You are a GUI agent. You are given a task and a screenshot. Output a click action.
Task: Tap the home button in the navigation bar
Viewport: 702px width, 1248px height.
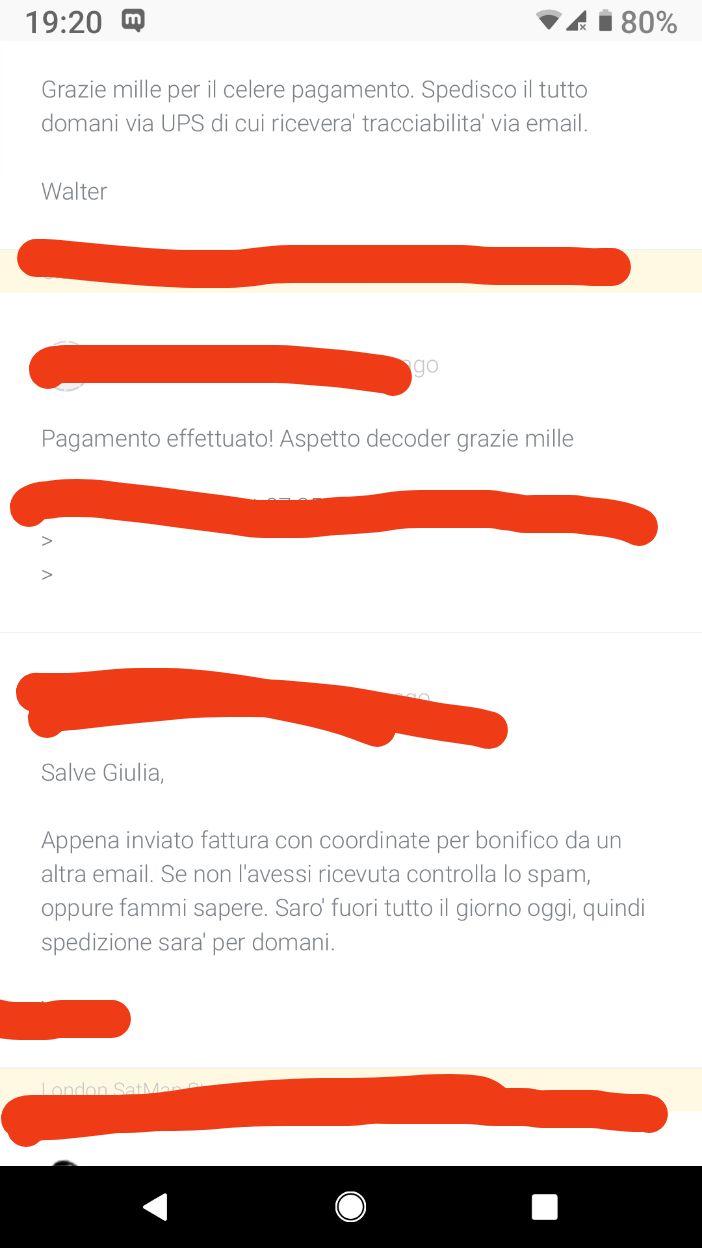point(350,1207)
